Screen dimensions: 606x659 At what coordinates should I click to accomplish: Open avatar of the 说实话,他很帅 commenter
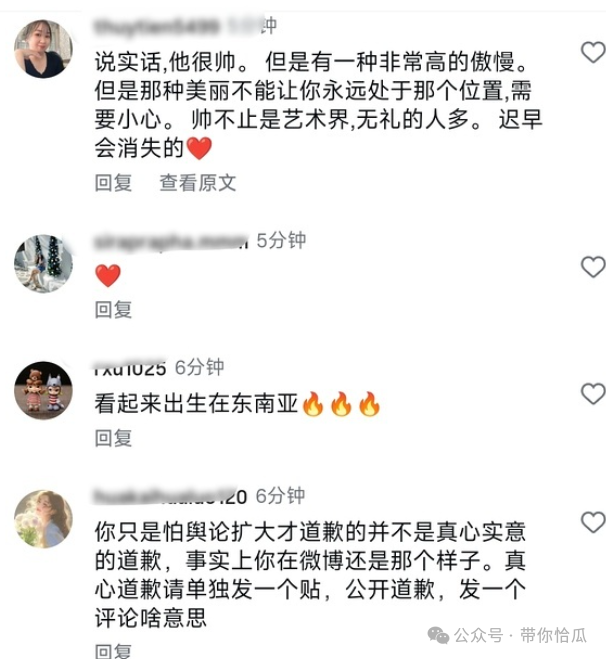(43, 49)
